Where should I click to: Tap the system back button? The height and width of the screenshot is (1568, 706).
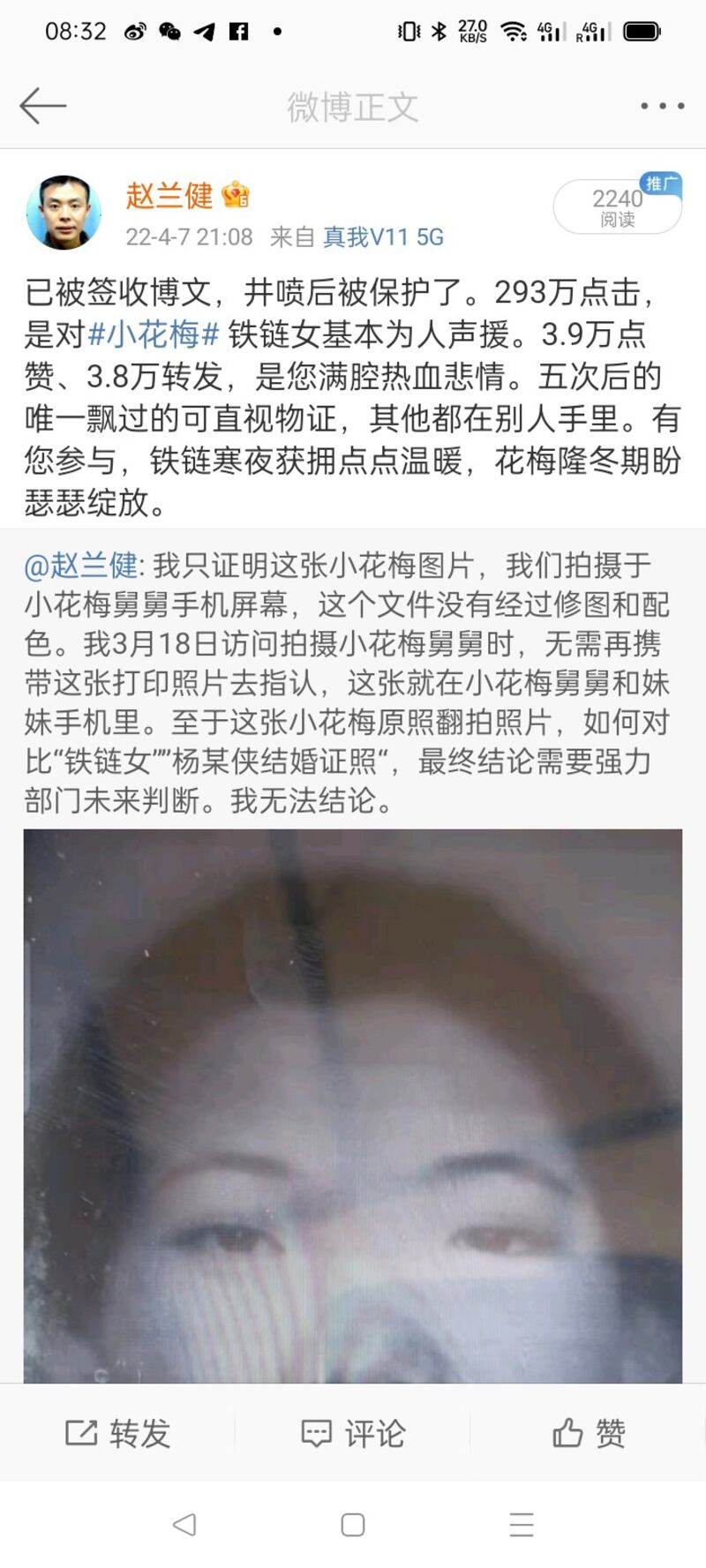[x=184, y=1524]
